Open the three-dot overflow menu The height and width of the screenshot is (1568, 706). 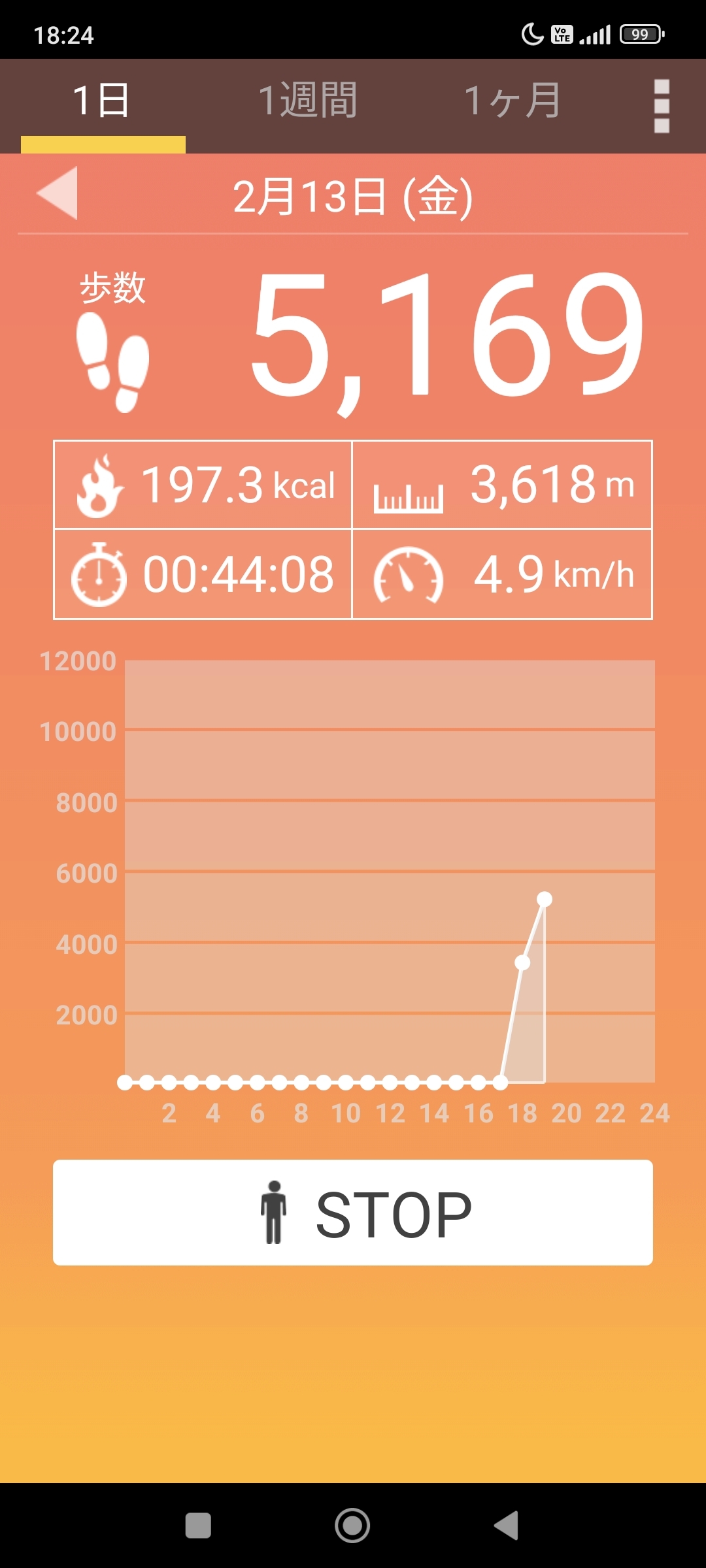click(x=662, y=106)
